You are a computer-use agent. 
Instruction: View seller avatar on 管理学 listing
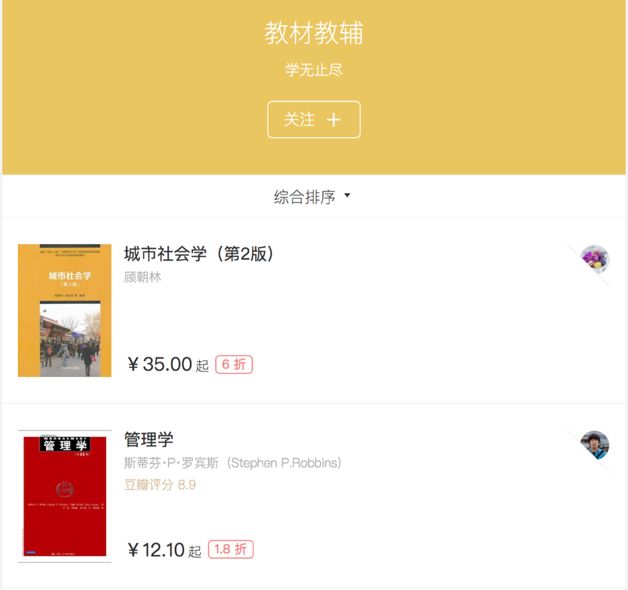[x=594, y=444]
